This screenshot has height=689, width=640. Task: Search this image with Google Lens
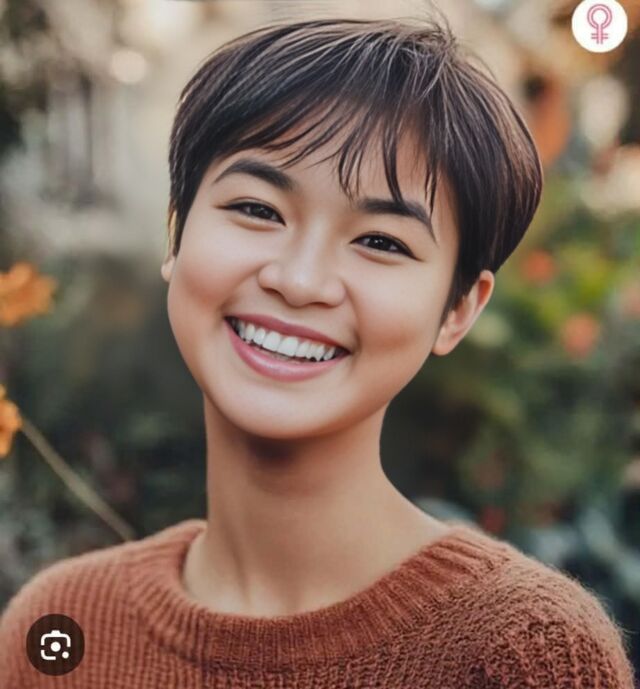pyautogui.click(x=55, y=645)
